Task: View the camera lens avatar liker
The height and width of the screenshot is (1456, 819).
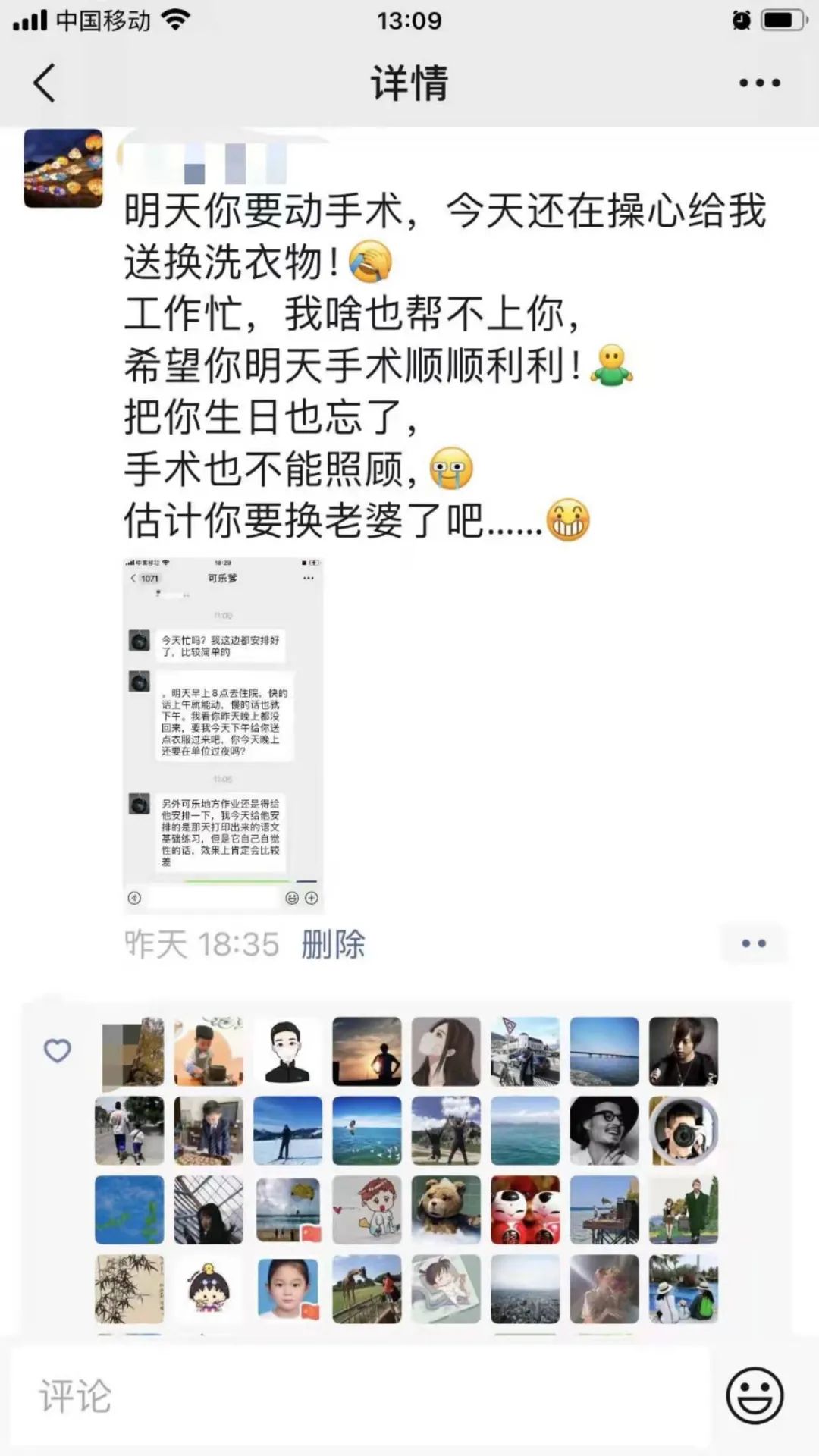Action: [683, 1131]
